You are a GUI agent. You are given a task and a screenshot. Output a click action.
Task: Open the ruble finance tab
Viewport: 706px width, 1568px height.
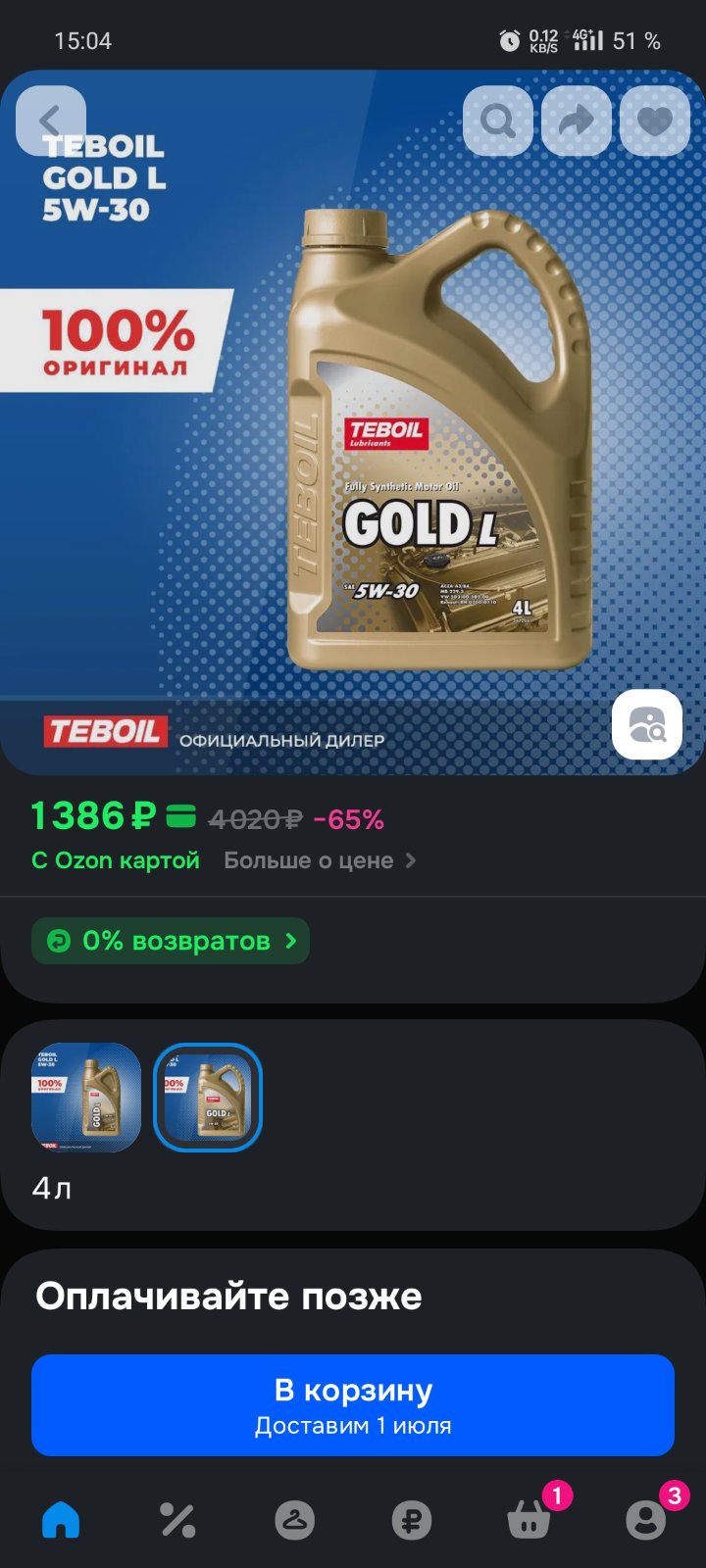[x=412, y=1520]
